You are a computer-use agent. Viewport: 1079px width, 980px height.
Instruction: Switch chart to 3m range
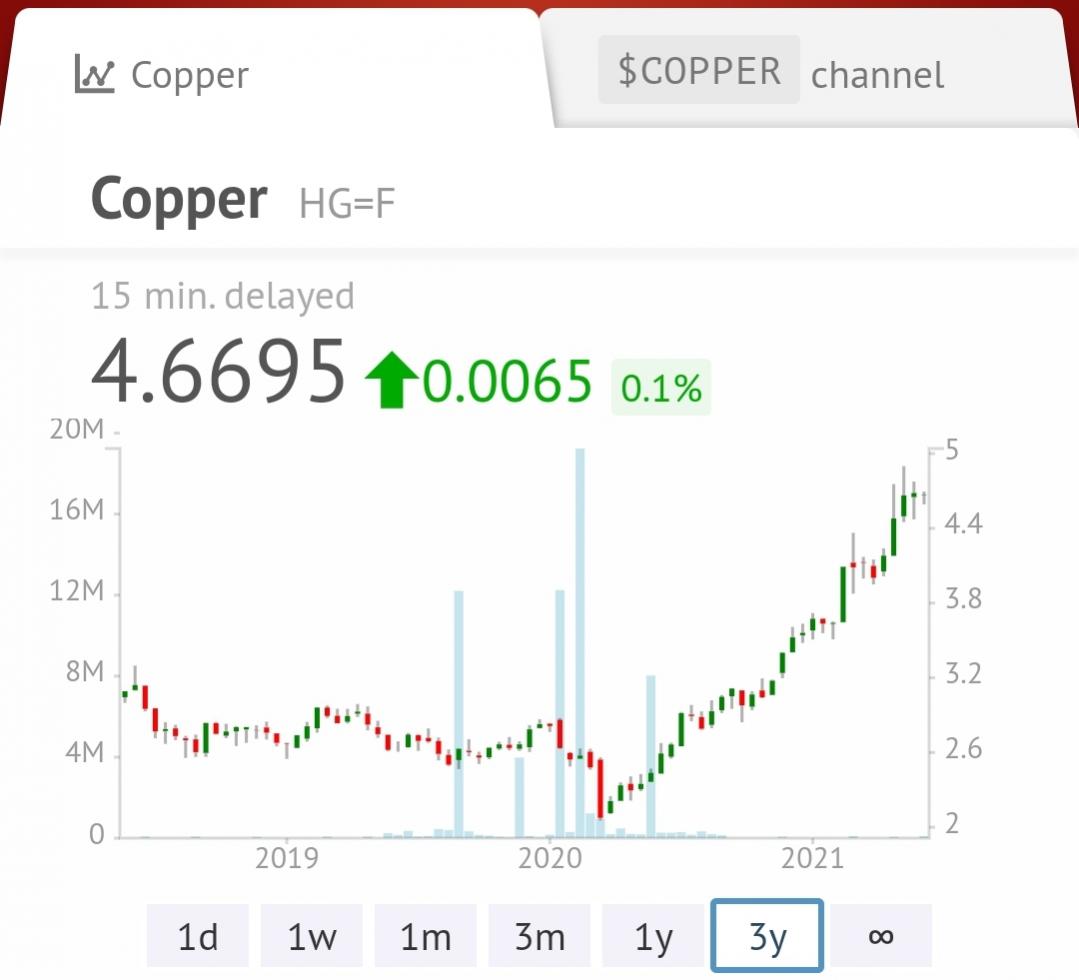pos(540,937)
